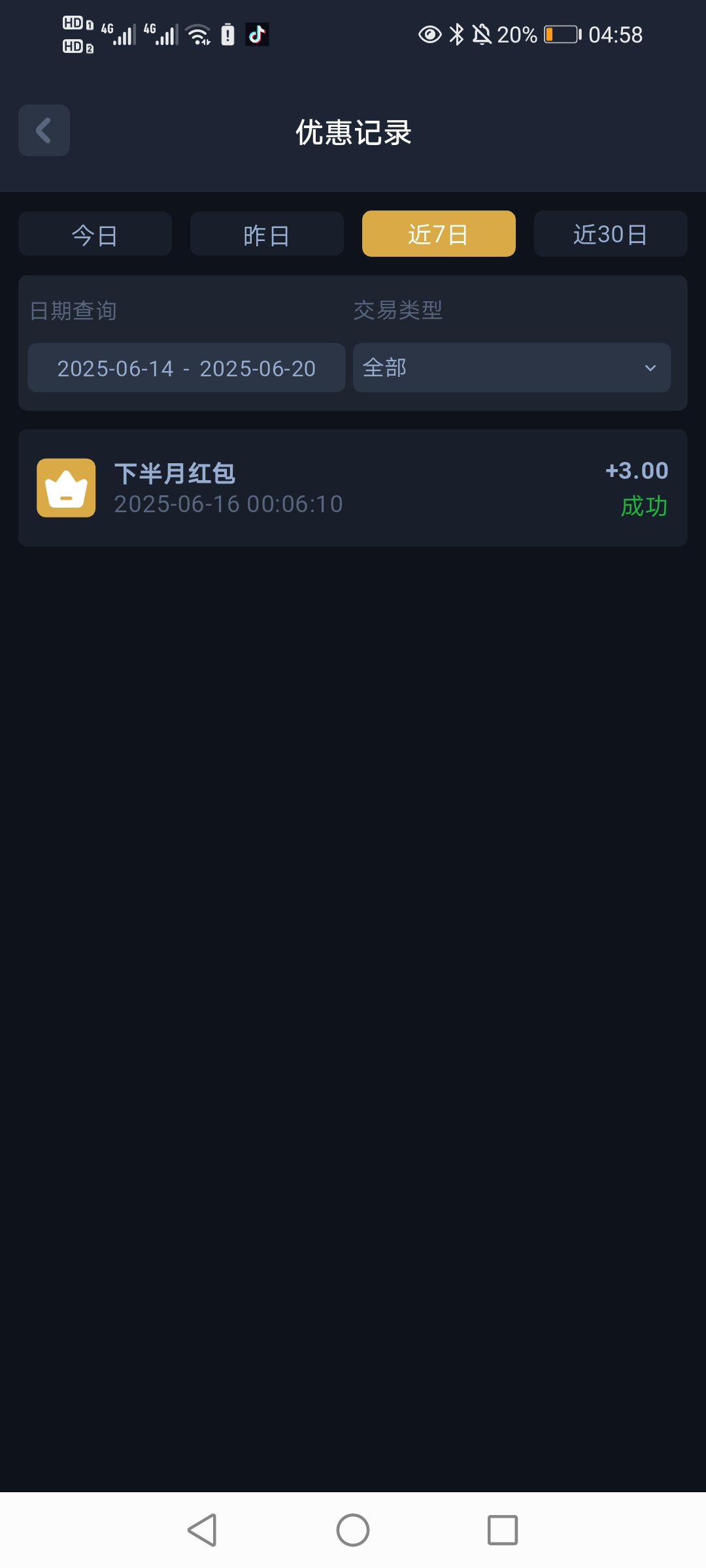This screenshot has height=1568, width=706.
Task: Switch to 近30日 records
Action: 611,234
